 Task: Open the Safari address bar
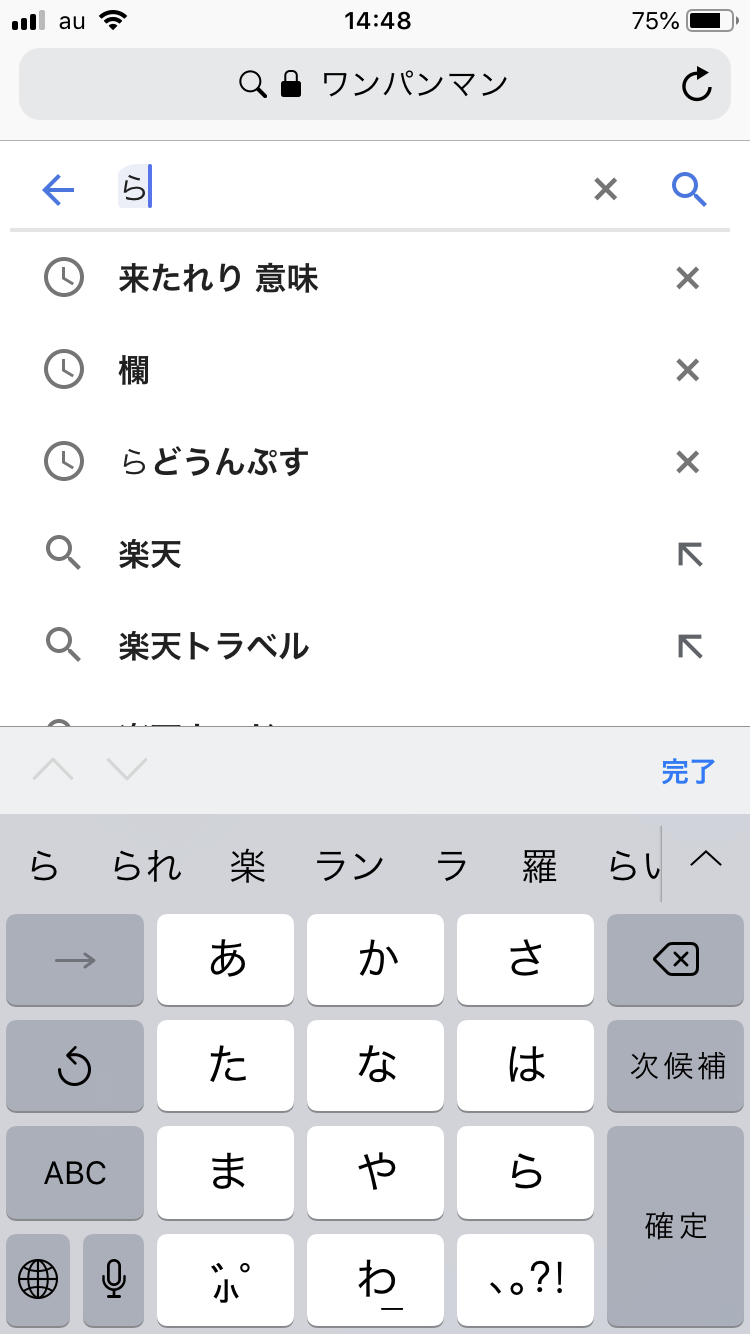click(375, 85)
